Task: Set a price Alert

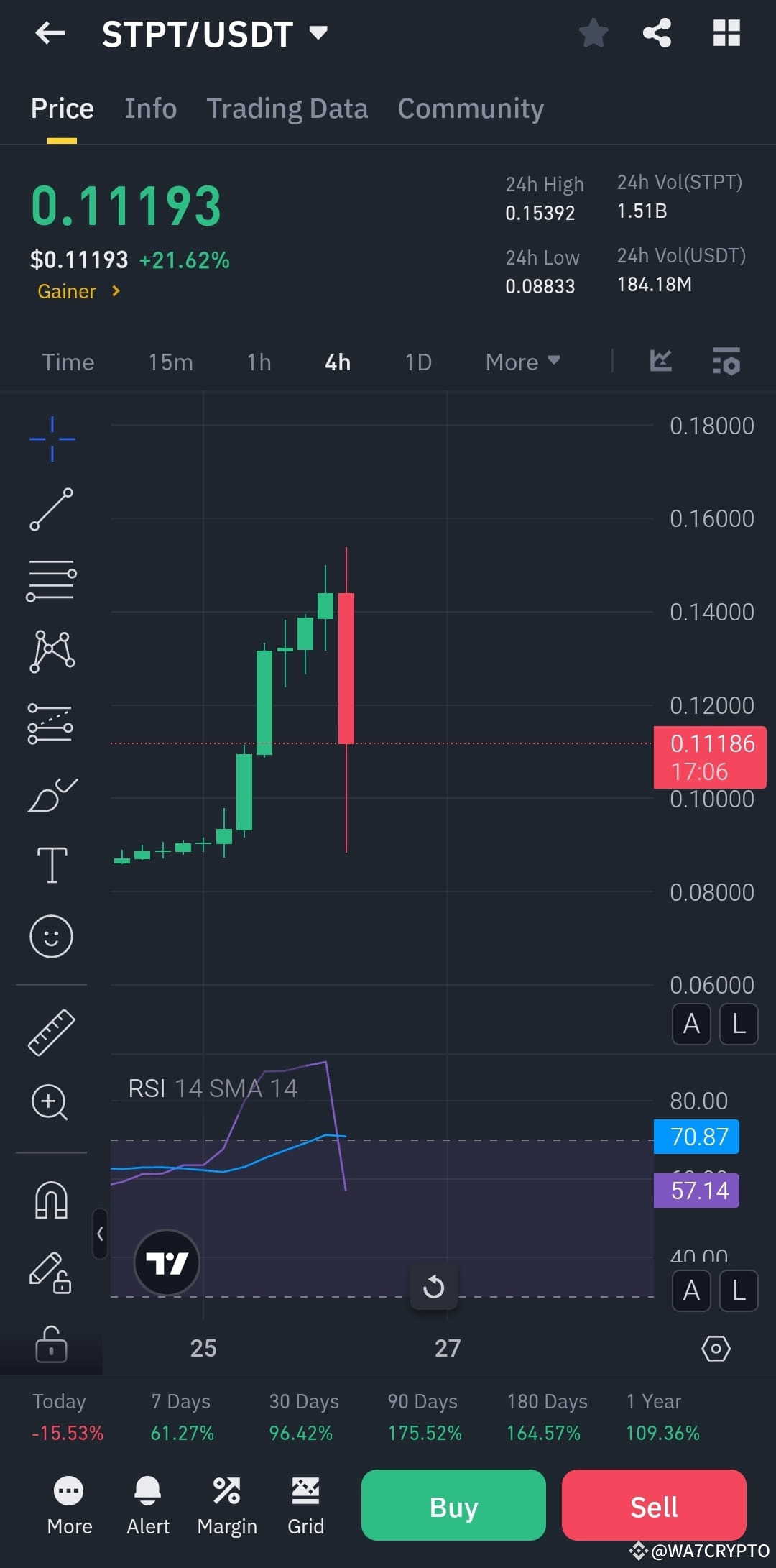Action: click(148, 1505)
